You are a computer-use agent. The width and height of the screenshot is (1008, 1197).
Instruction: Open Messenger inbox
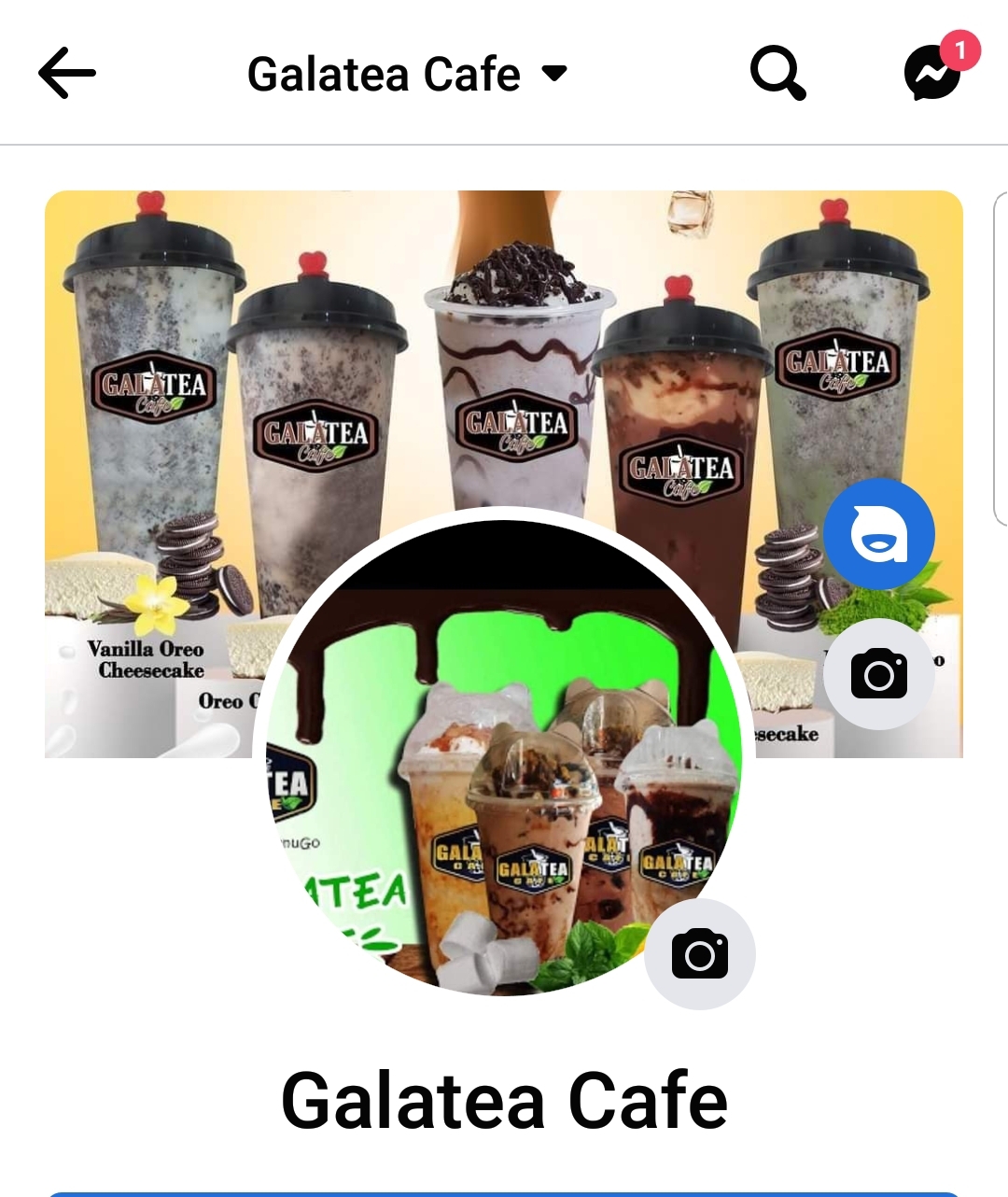[x=933, y=73]
